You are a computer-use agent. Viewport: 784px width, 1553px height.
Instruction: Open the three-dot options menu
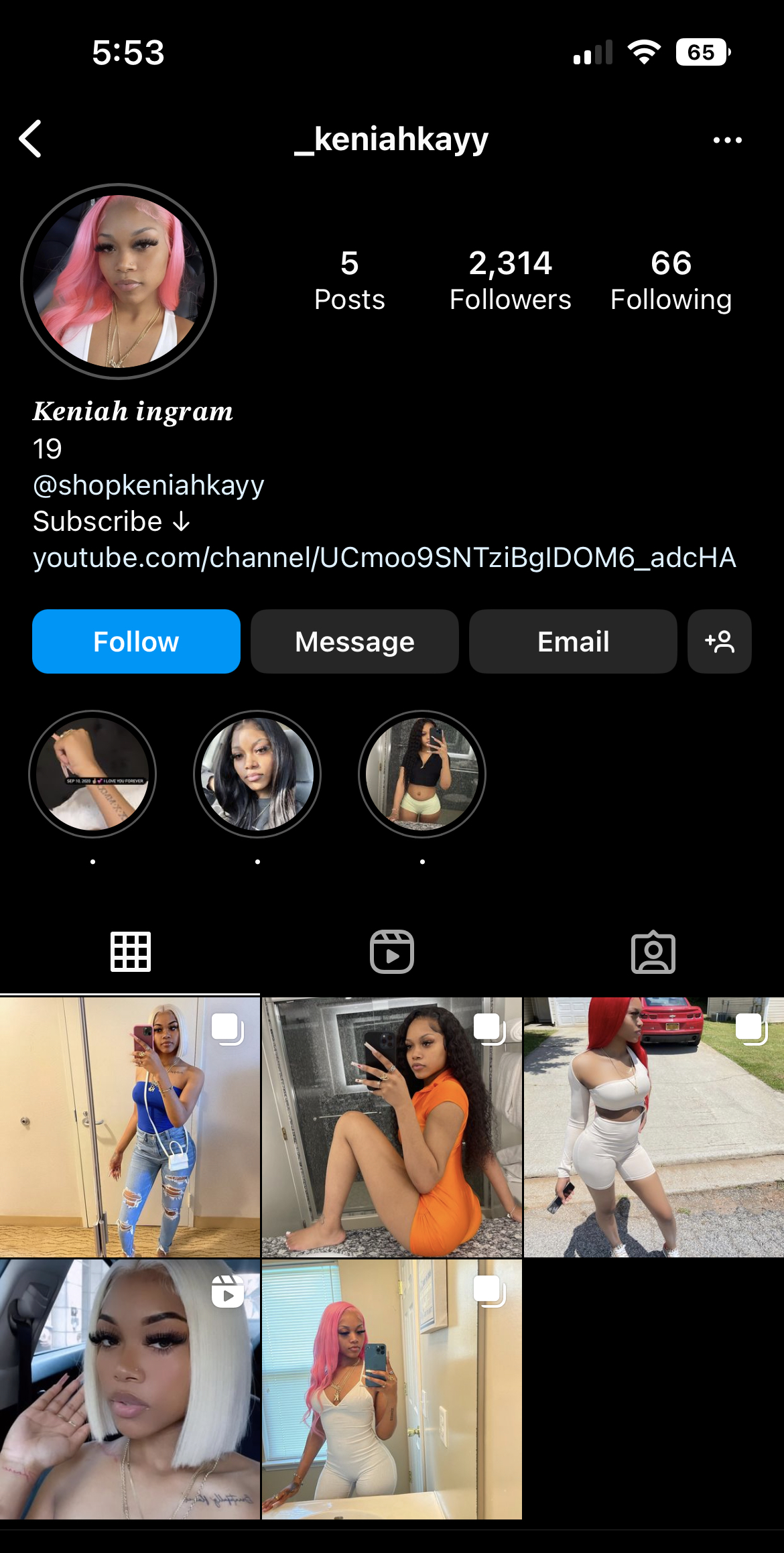click(727, 140)
